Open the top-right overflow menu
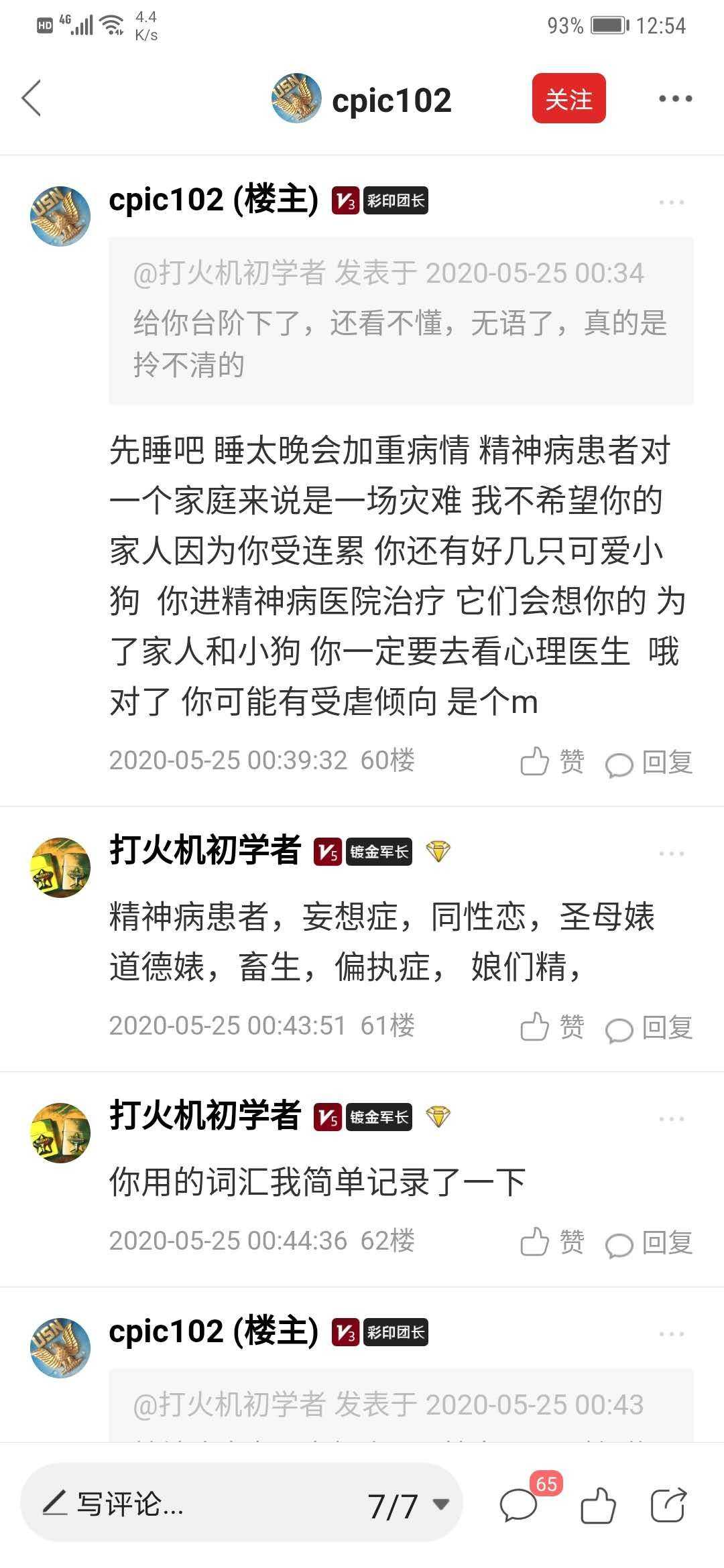724x1568 pixels. coord(674,99)
